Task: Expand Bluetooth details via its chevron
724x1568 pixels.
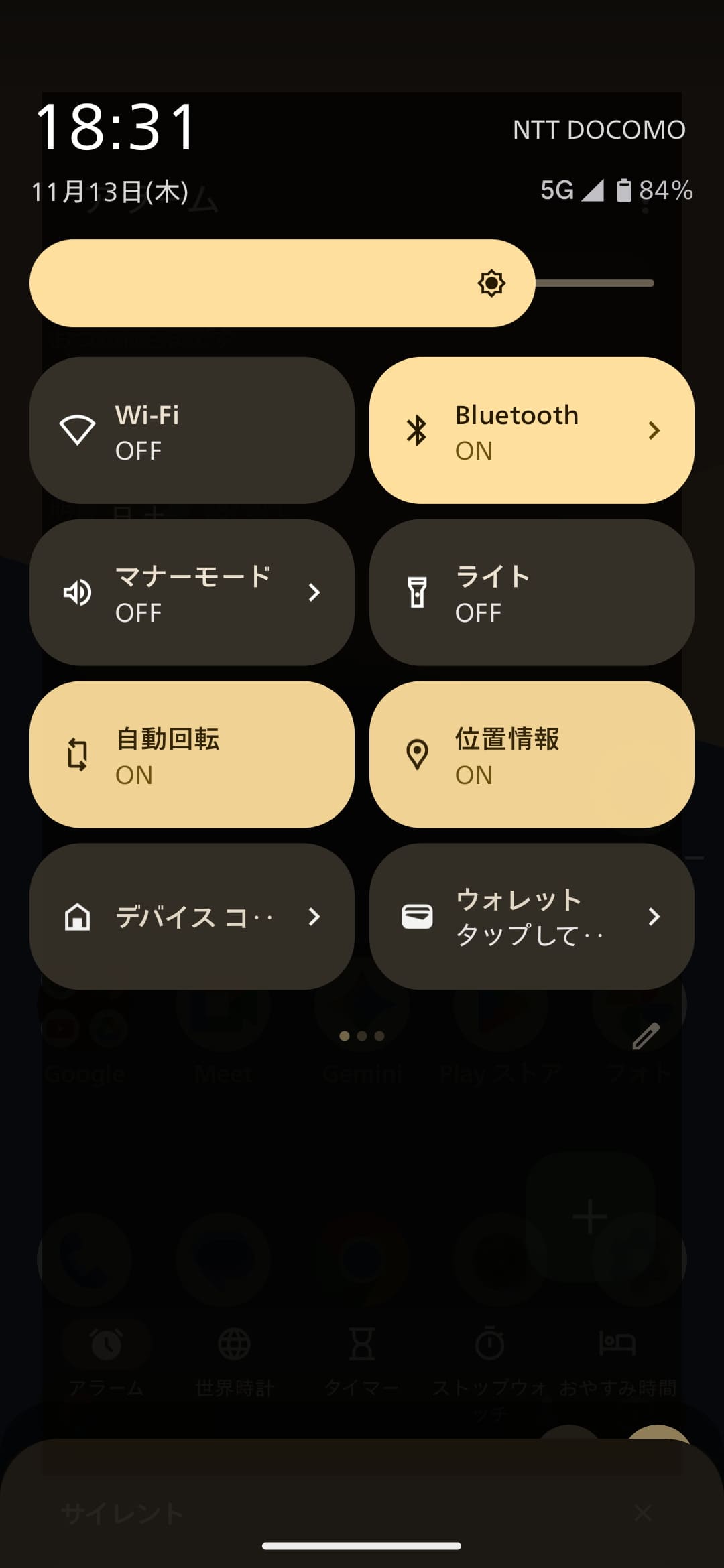Action: tap(654, 431)
